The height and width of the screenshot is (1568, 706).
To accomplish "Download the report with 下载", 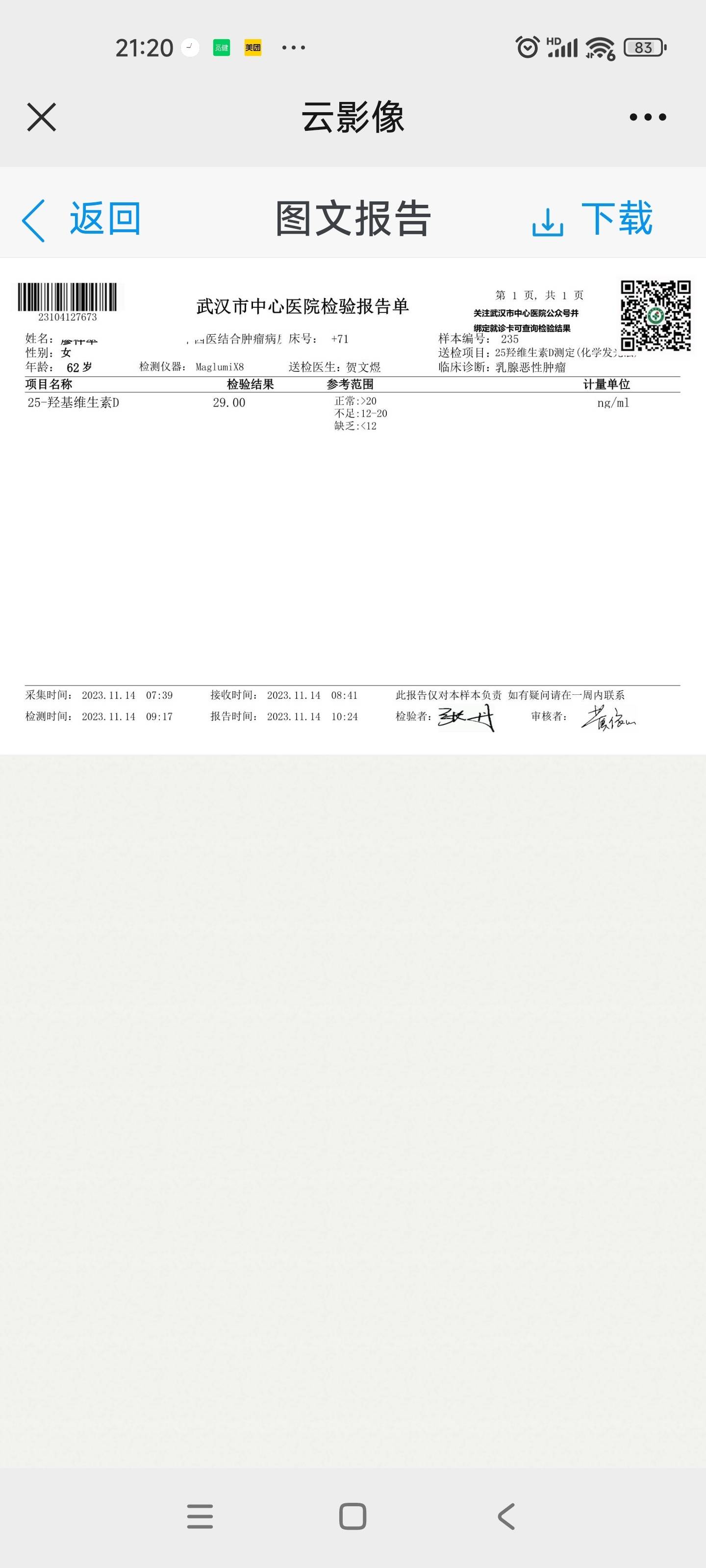I will click(x=592, y=219).
